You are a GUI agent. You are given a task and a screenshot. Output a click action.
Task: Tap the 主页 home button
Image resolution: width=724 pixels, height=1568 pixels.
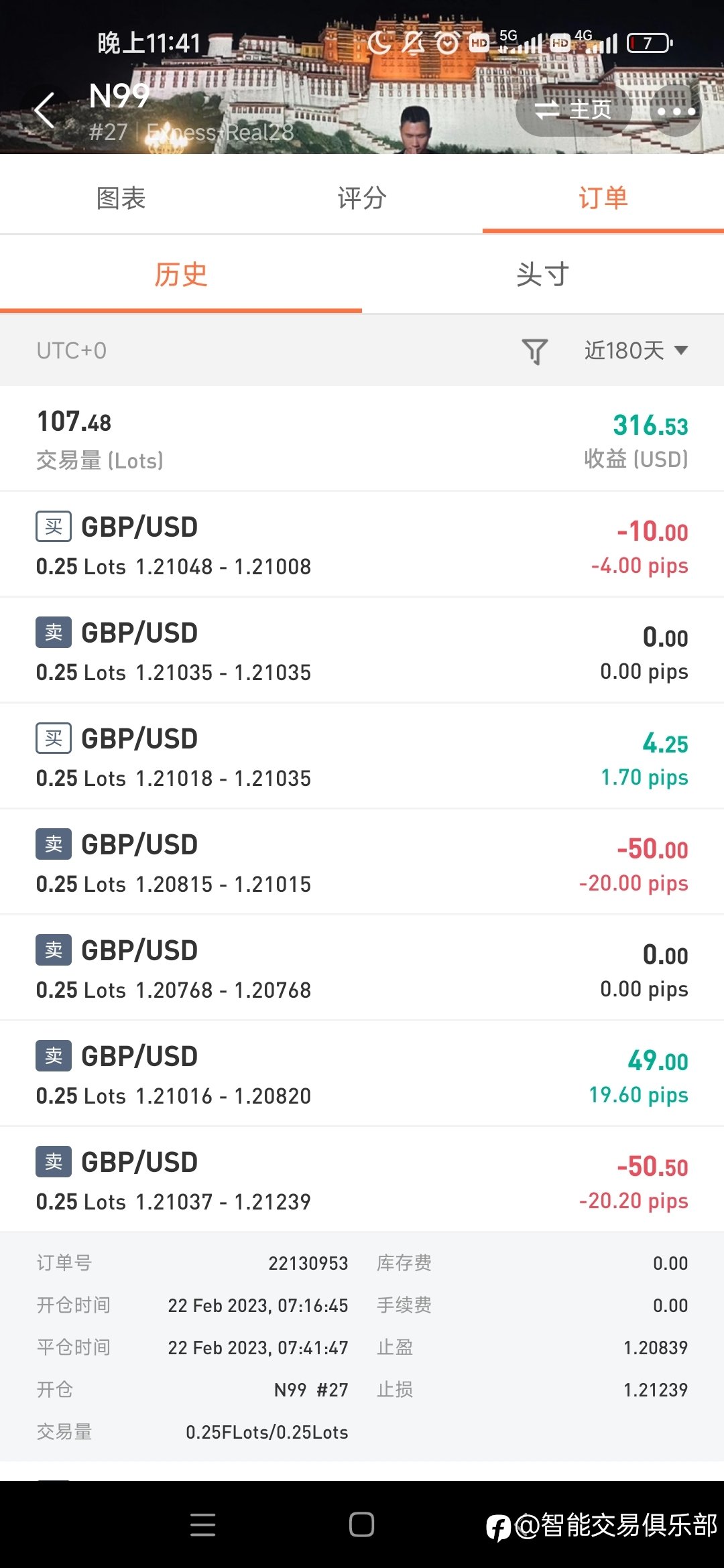click(573, 111)
